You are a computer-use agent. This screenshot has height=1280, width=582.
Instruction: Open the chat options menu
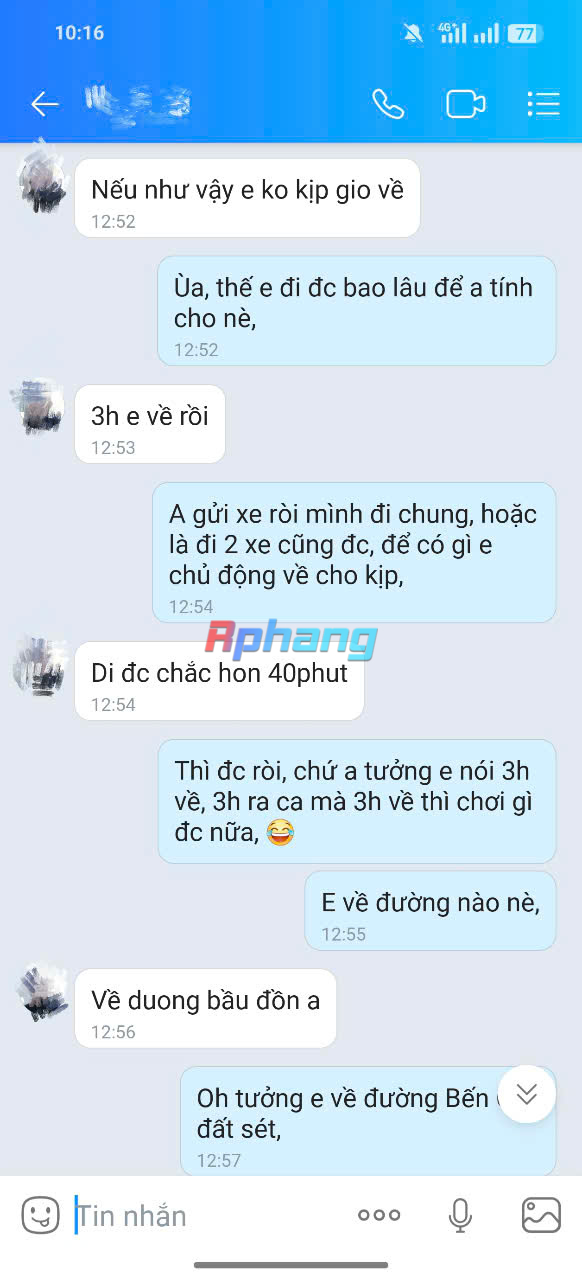pyautogui.click(x=543, y=104)
